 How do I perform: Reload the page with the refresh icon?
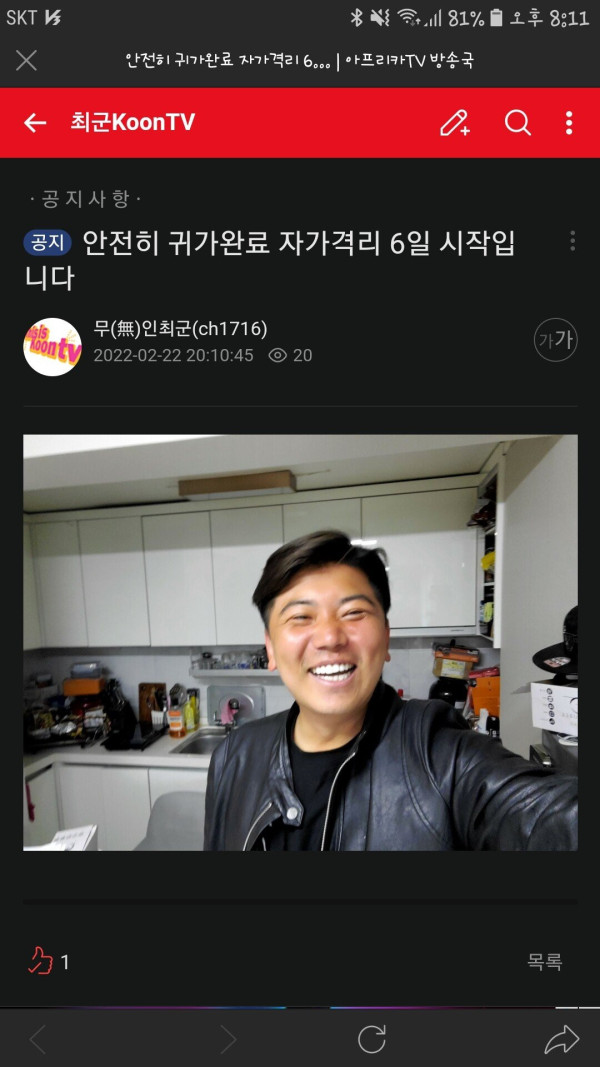click(x=371, y=1039)
